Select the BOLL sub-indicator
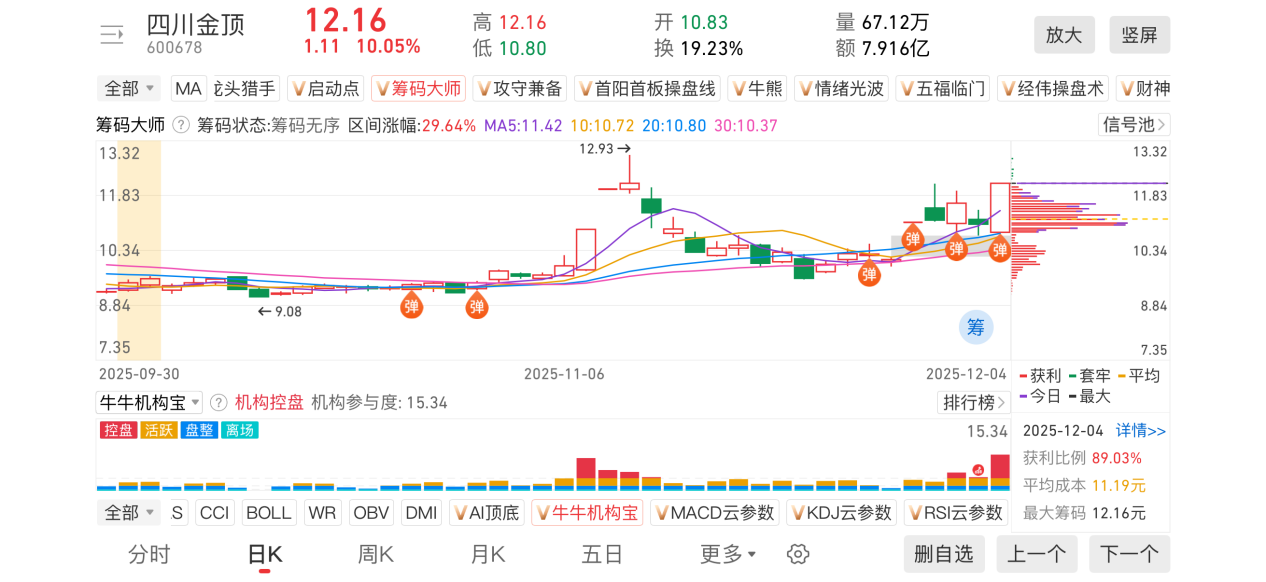 coord(268,513)
